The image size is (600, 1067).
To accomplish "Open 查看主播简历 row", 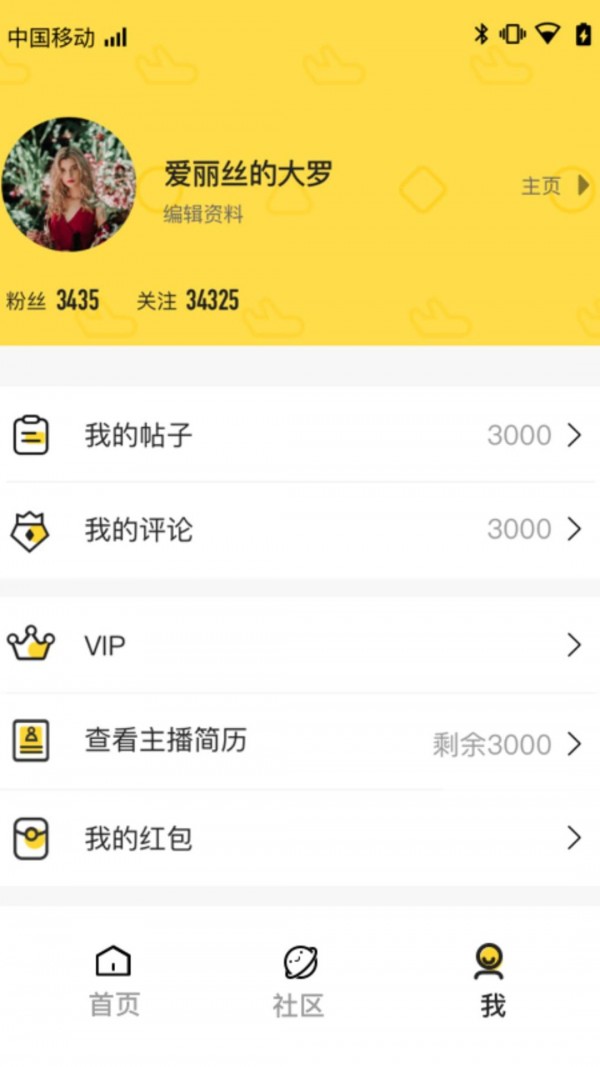I will click(x=300, y=742).
